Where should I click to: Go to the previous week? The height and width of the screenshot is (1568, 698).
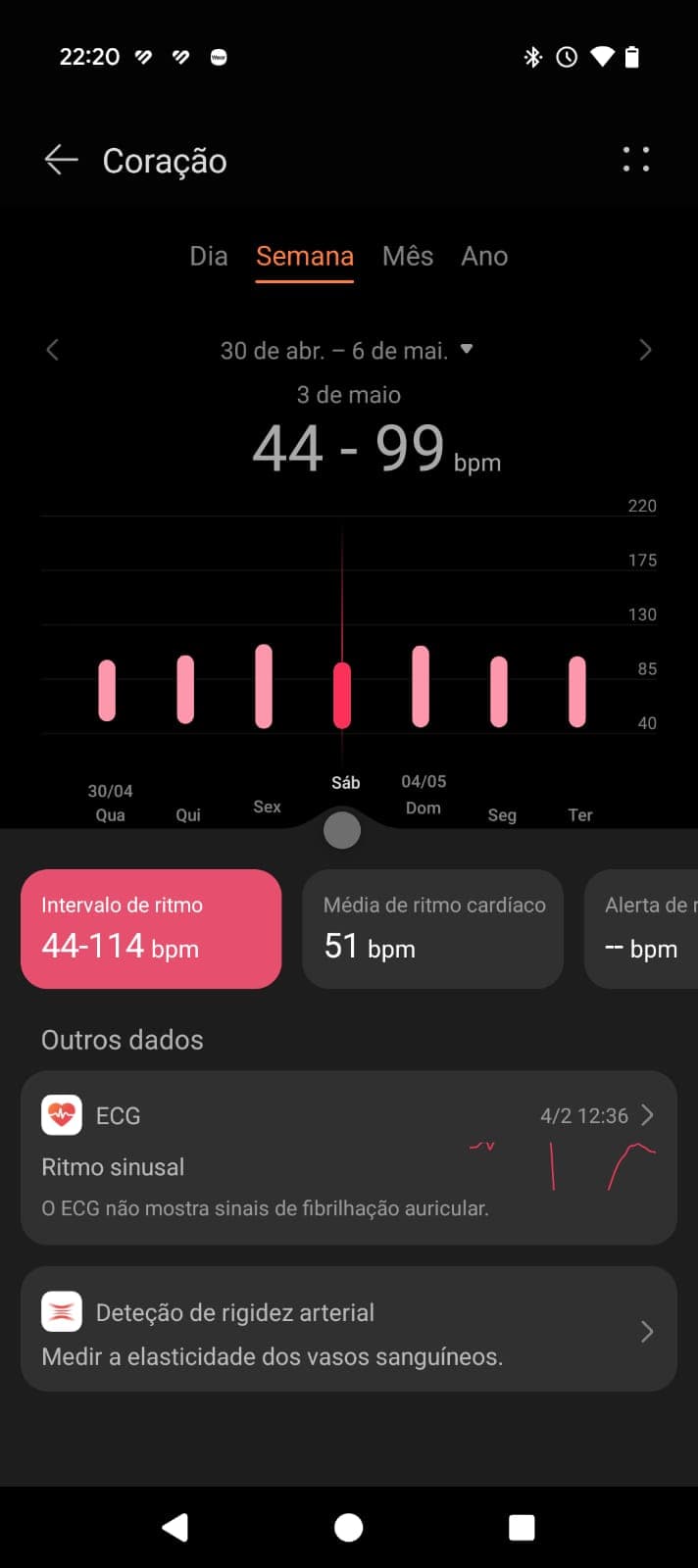(53, 350)
